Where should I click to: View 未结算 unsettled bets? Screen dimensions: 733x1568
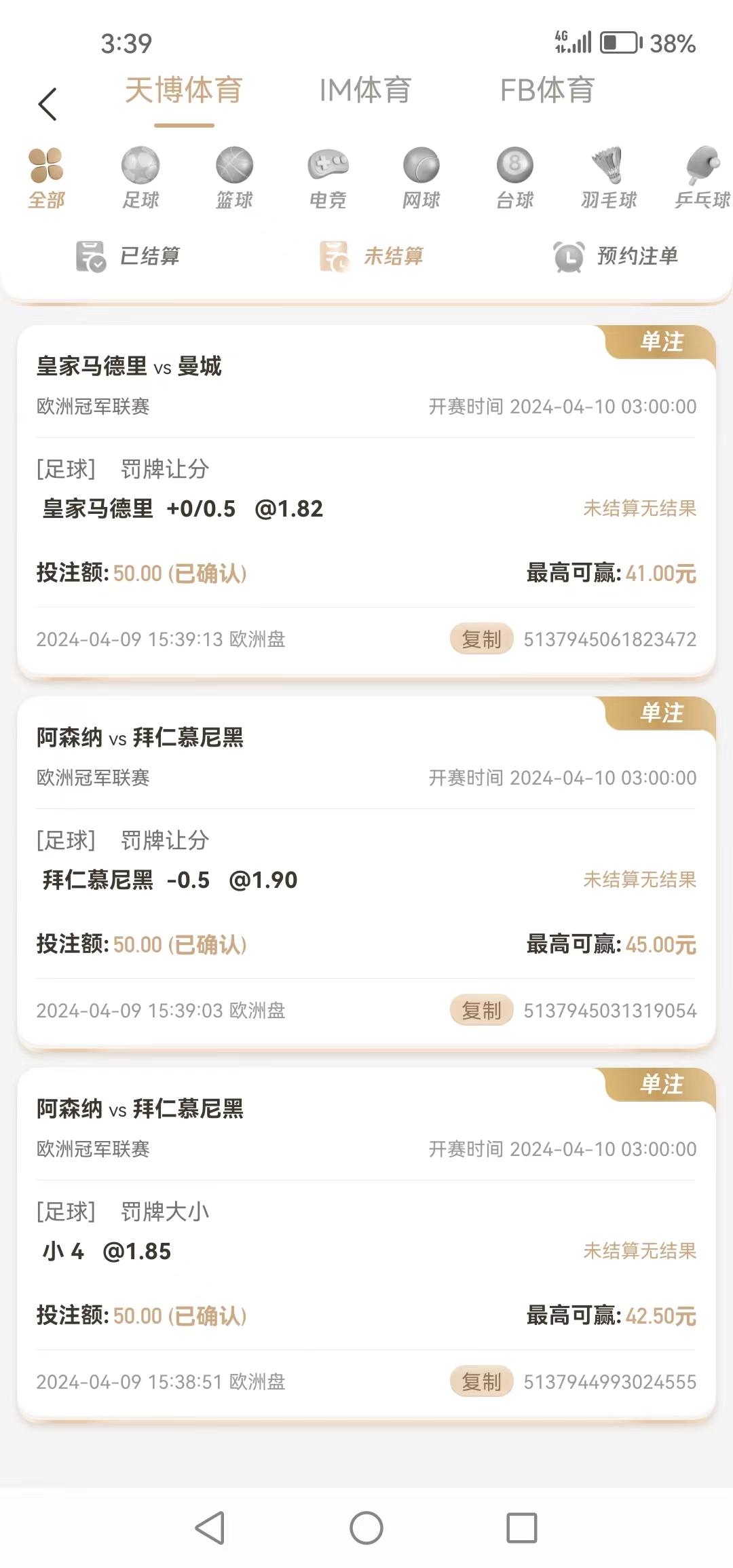(372, 256)
